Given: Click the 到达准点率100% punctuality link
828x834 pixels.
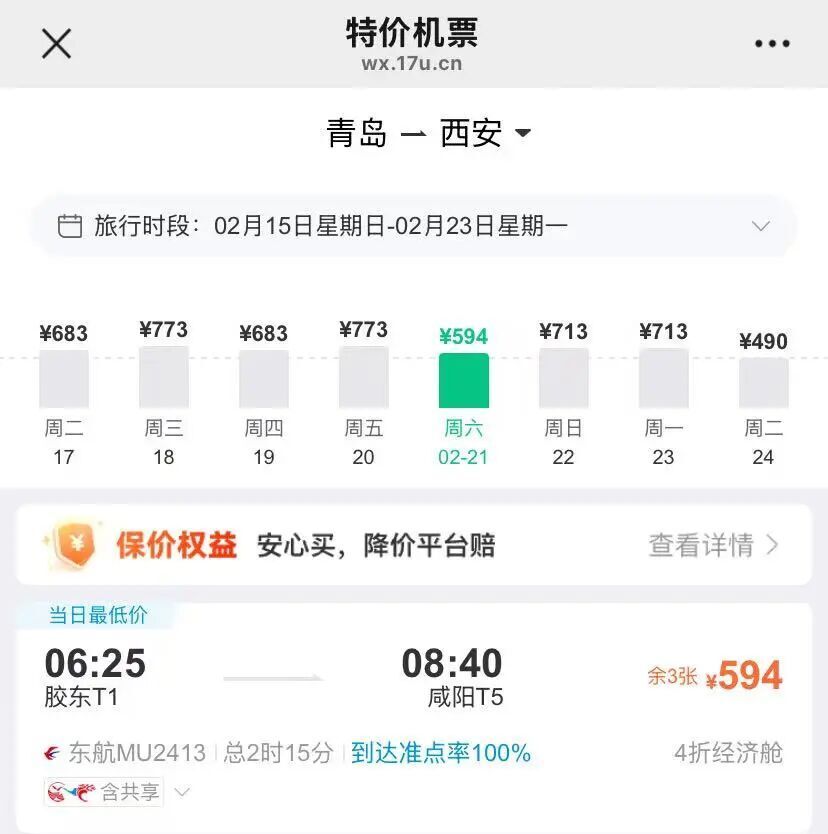Looking at the screenshot, I should pyautogui.click(x=438, y=753).
